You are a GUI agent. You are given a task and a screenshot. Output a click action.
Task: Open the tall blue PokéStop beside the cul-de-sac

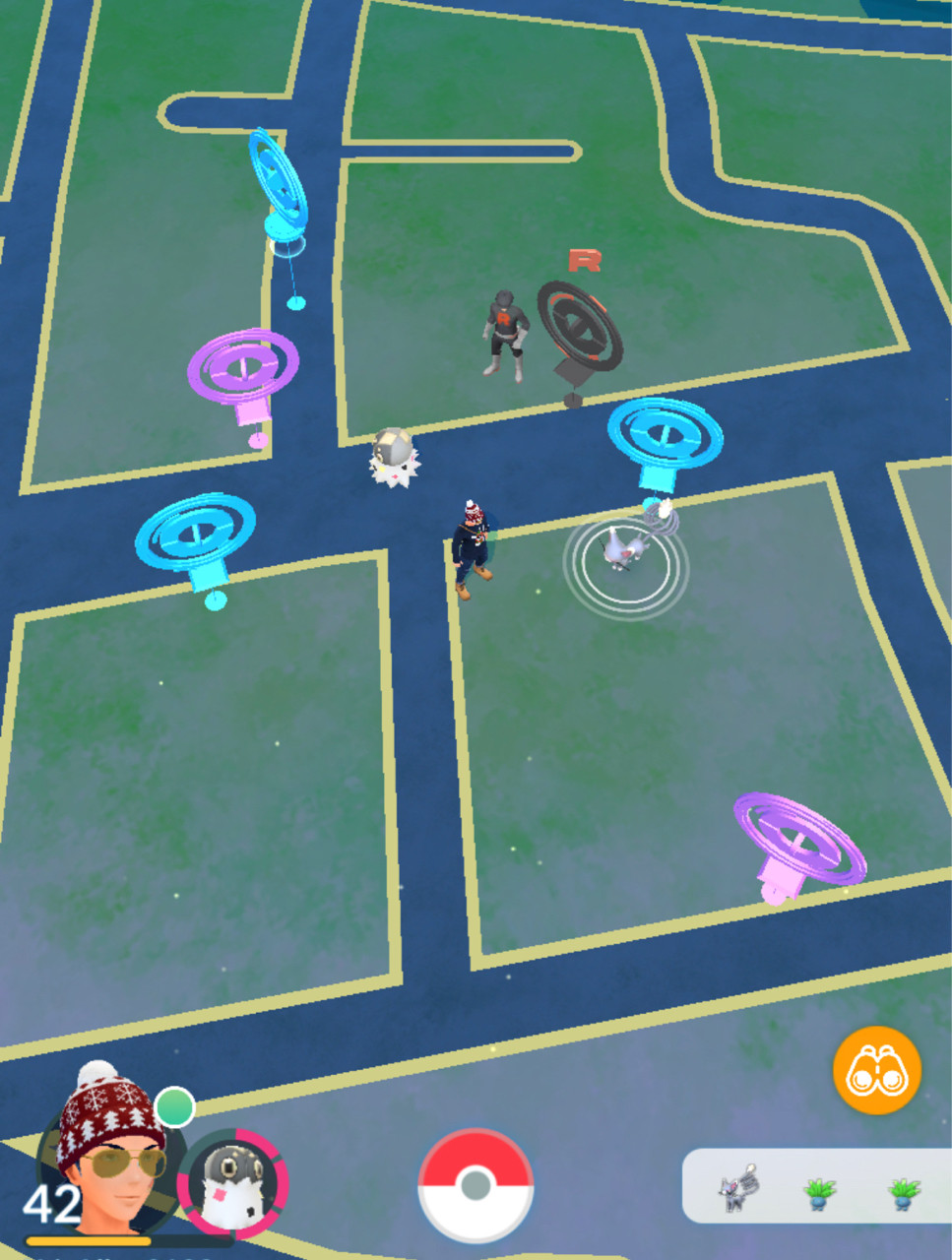[279, 187]
